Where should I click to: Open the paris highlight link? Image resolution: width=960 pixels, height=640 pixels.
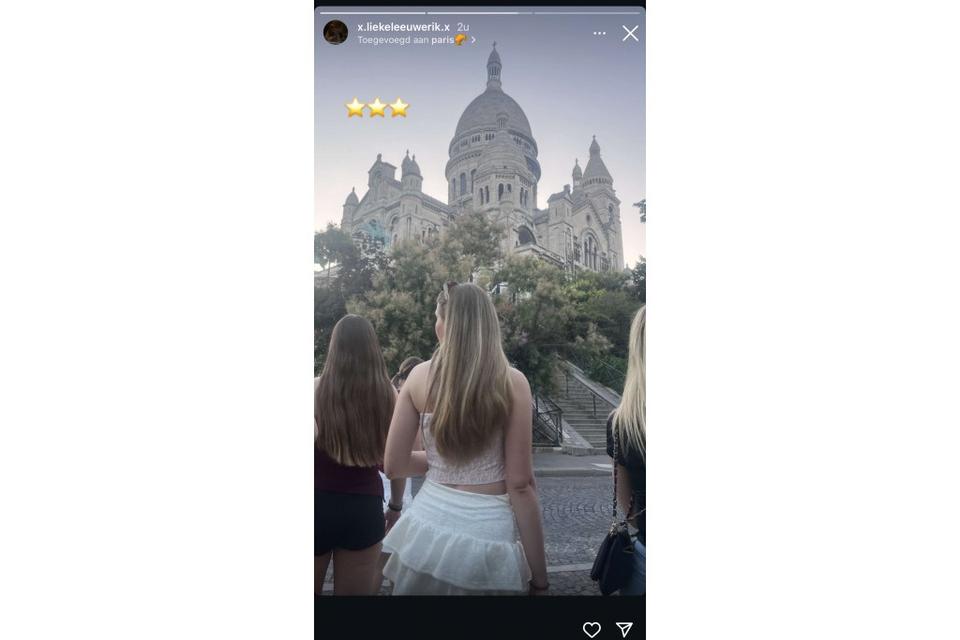click(448, 40)
